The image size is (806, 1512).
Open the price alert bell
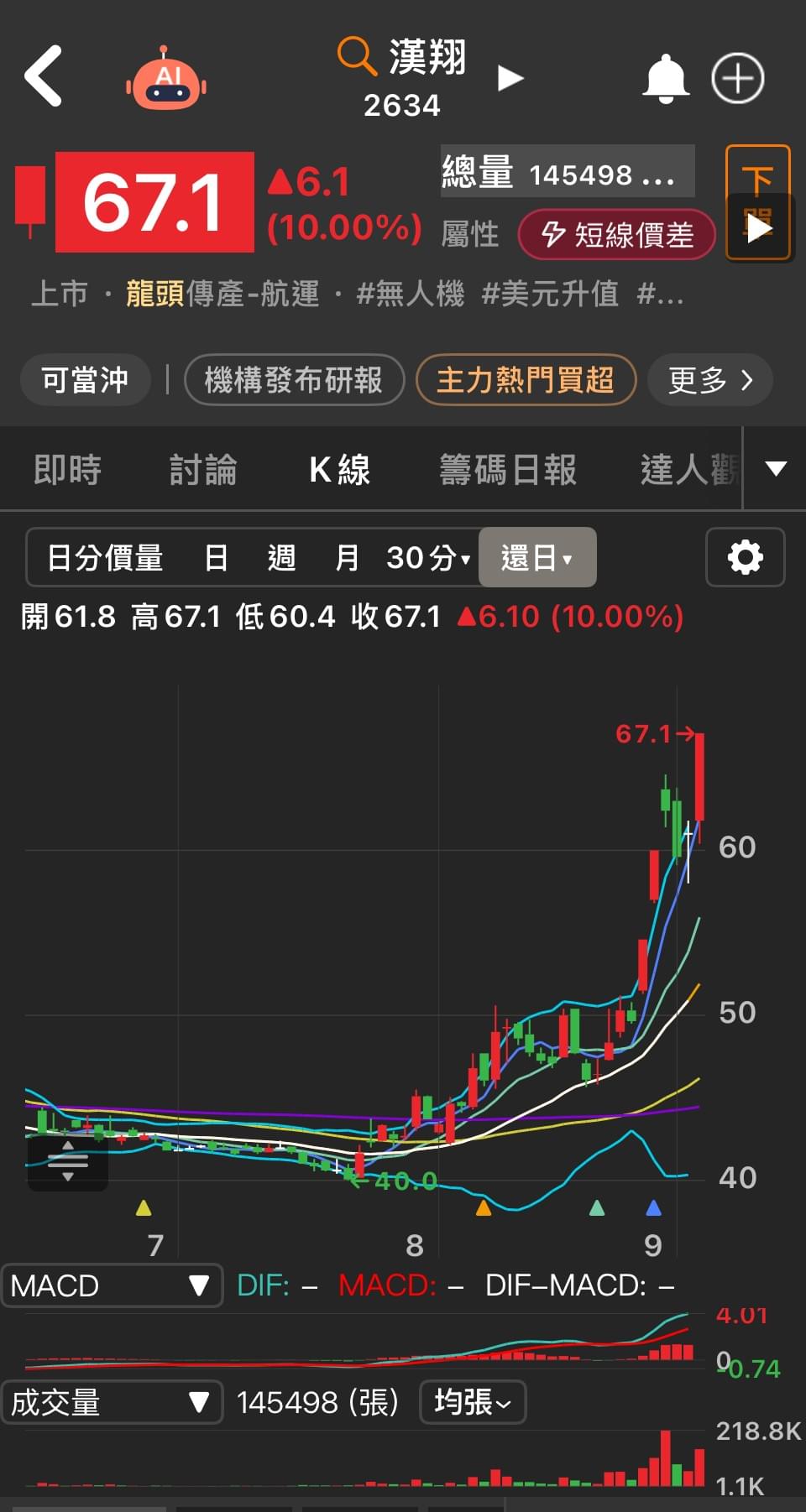click(x=666, y=79)
